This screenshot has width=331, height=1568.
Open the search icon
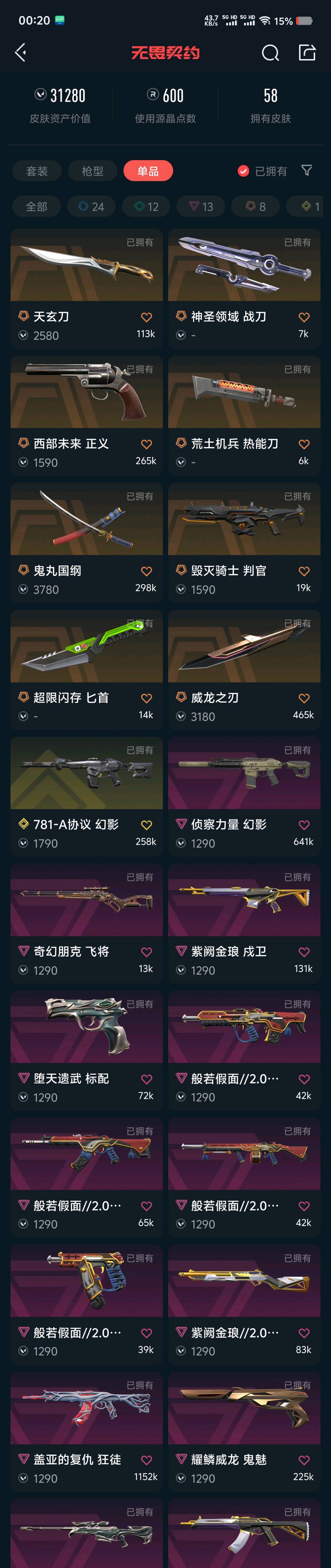(270, 53)
